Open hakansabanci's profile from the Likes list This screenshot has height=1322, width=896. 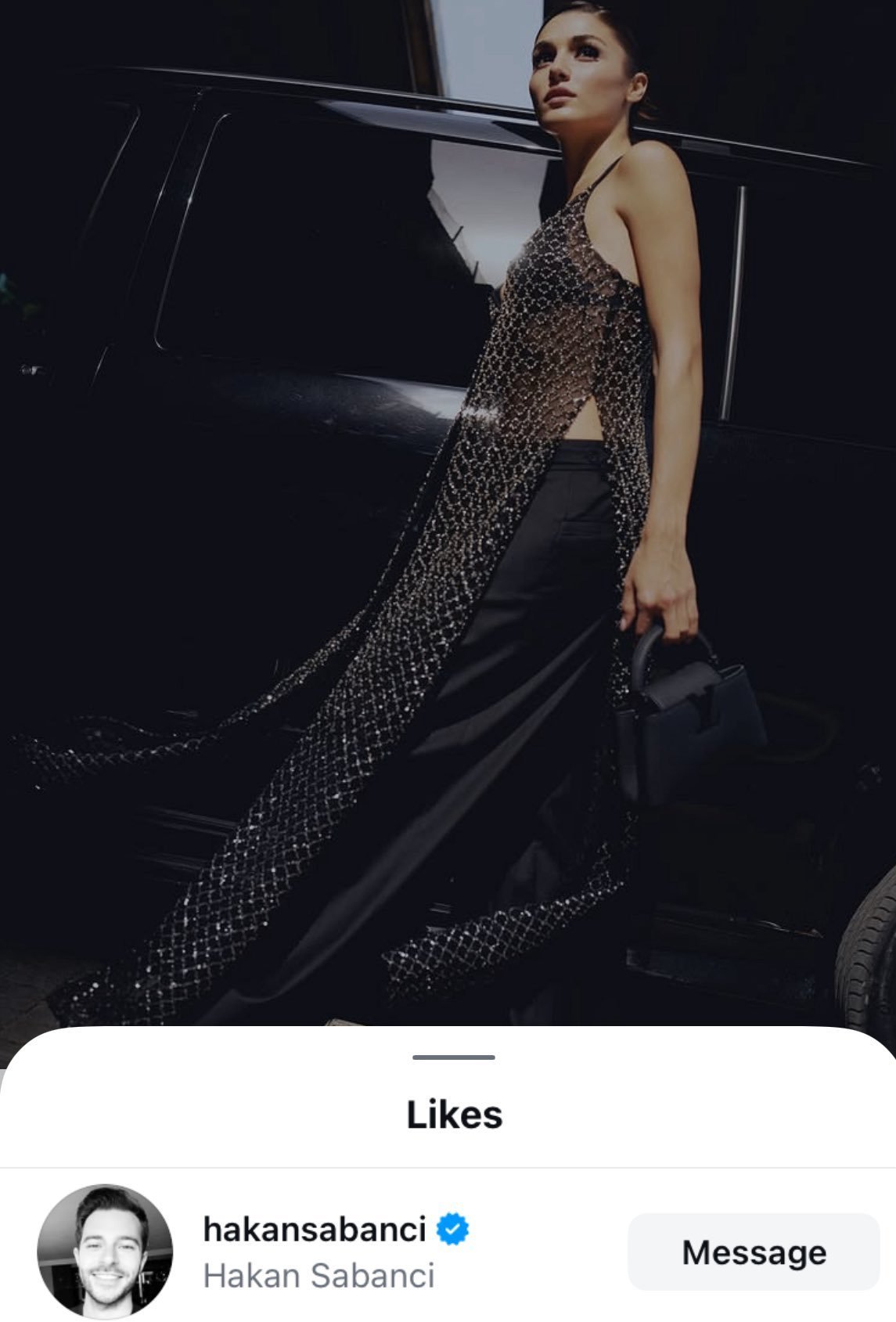click(x=314, y=1230)
